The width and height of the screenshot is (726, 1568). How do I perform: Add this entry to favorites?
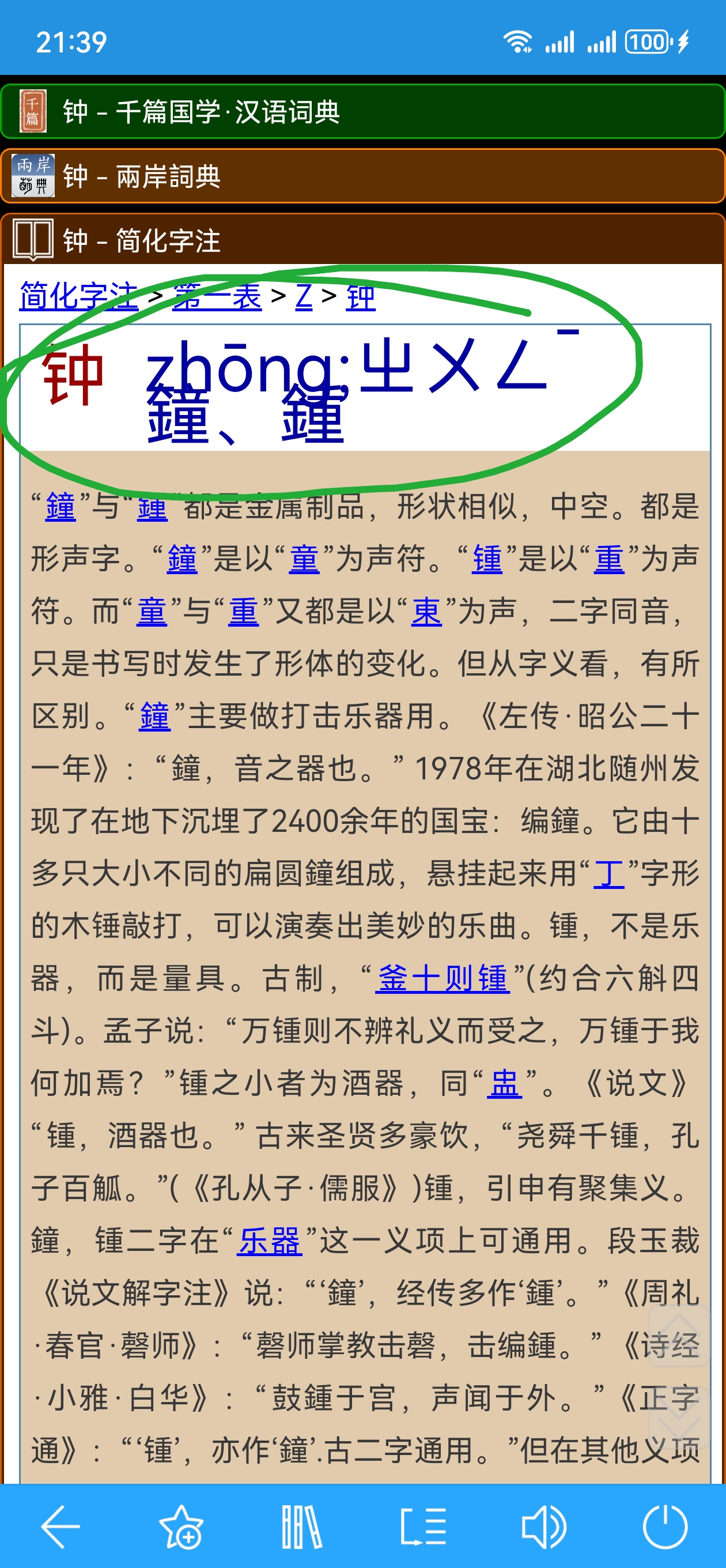click(x=181, y=1526)
